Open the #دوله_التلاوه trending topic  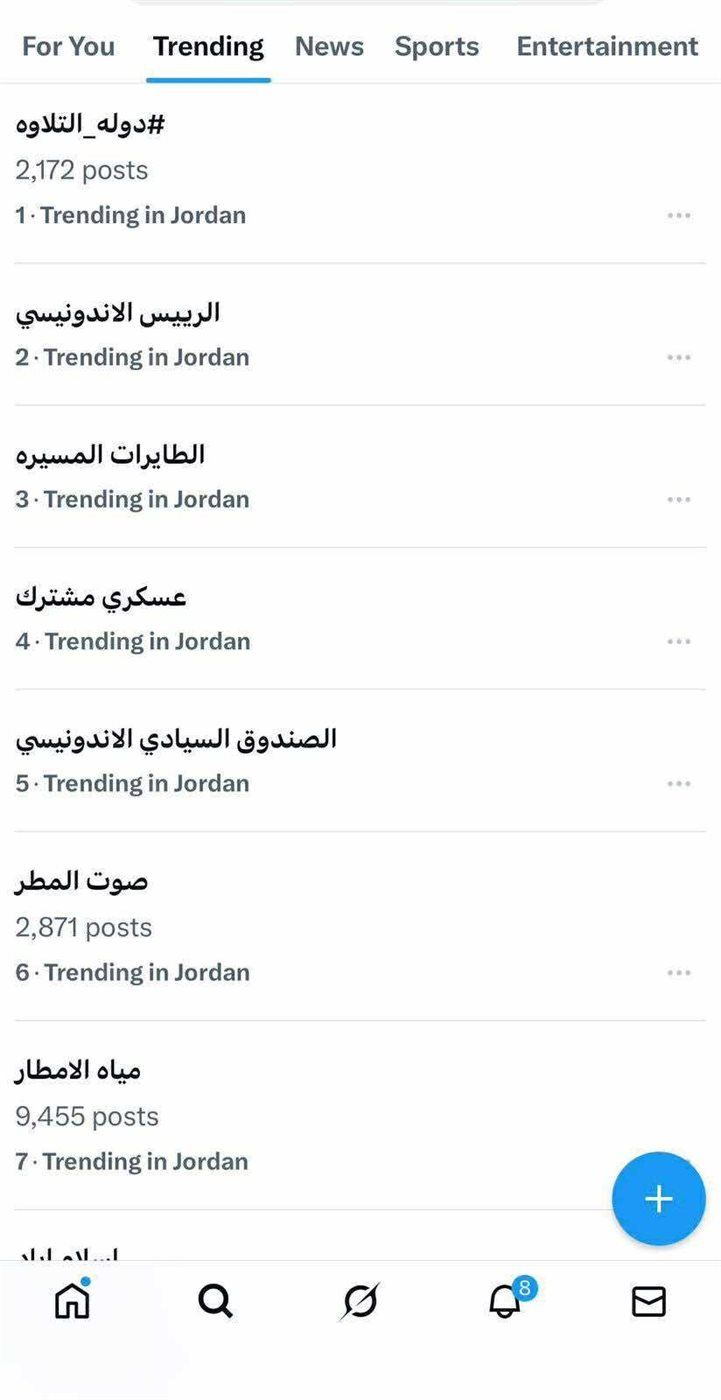tap(90, 125)
